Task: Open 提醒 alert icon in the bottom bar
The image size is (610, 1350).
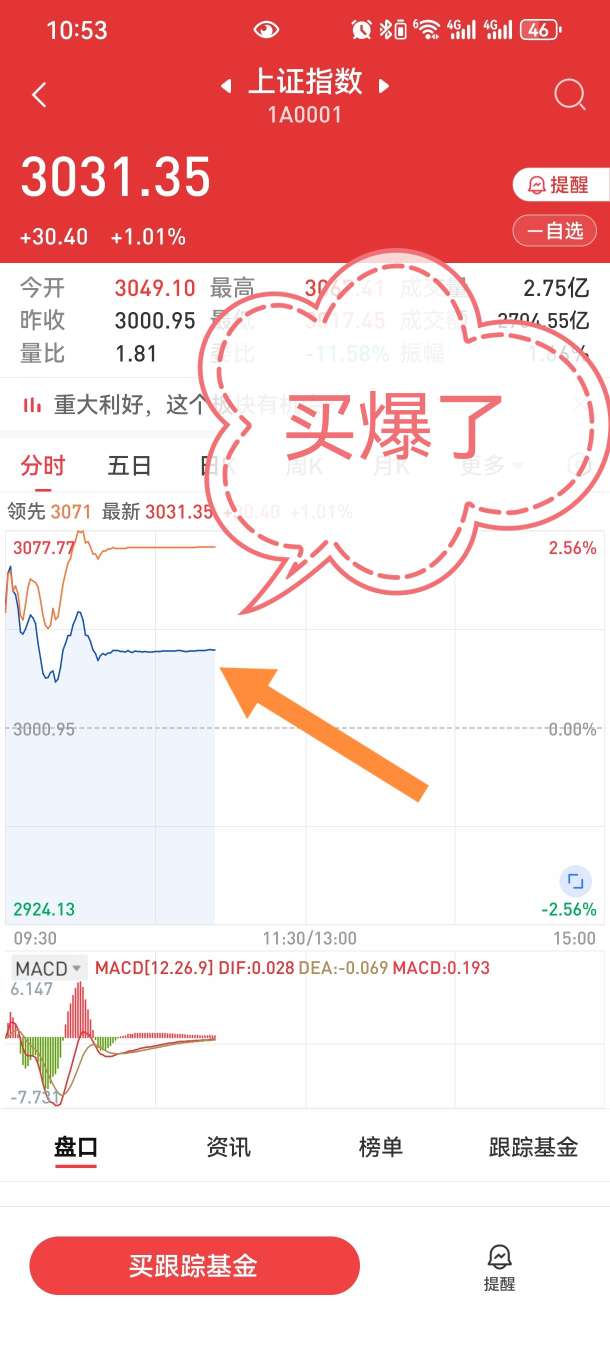Action: 499,1268
